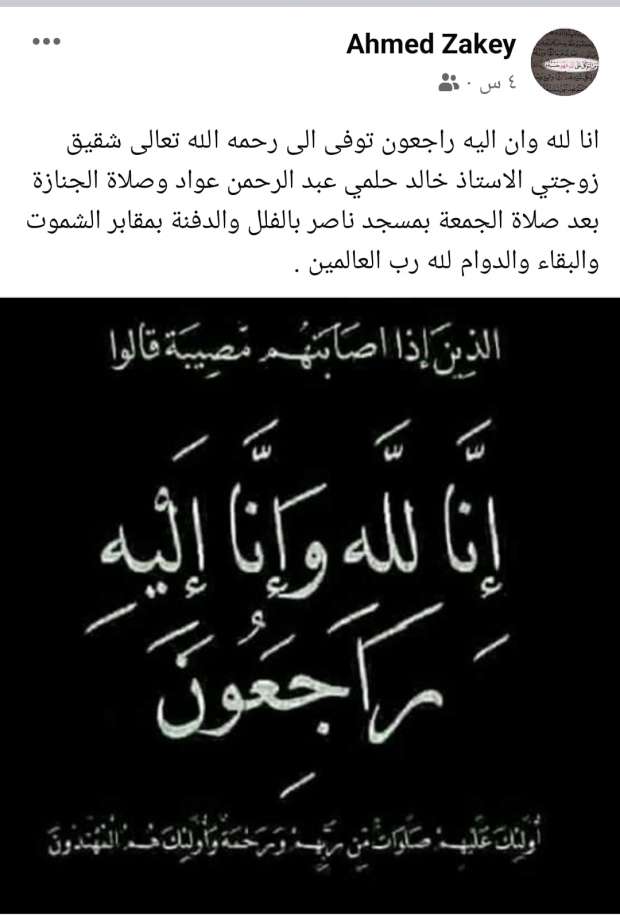Open the post's three-dot options menu
The image size is (620, 915).
(x=47, y=42)
